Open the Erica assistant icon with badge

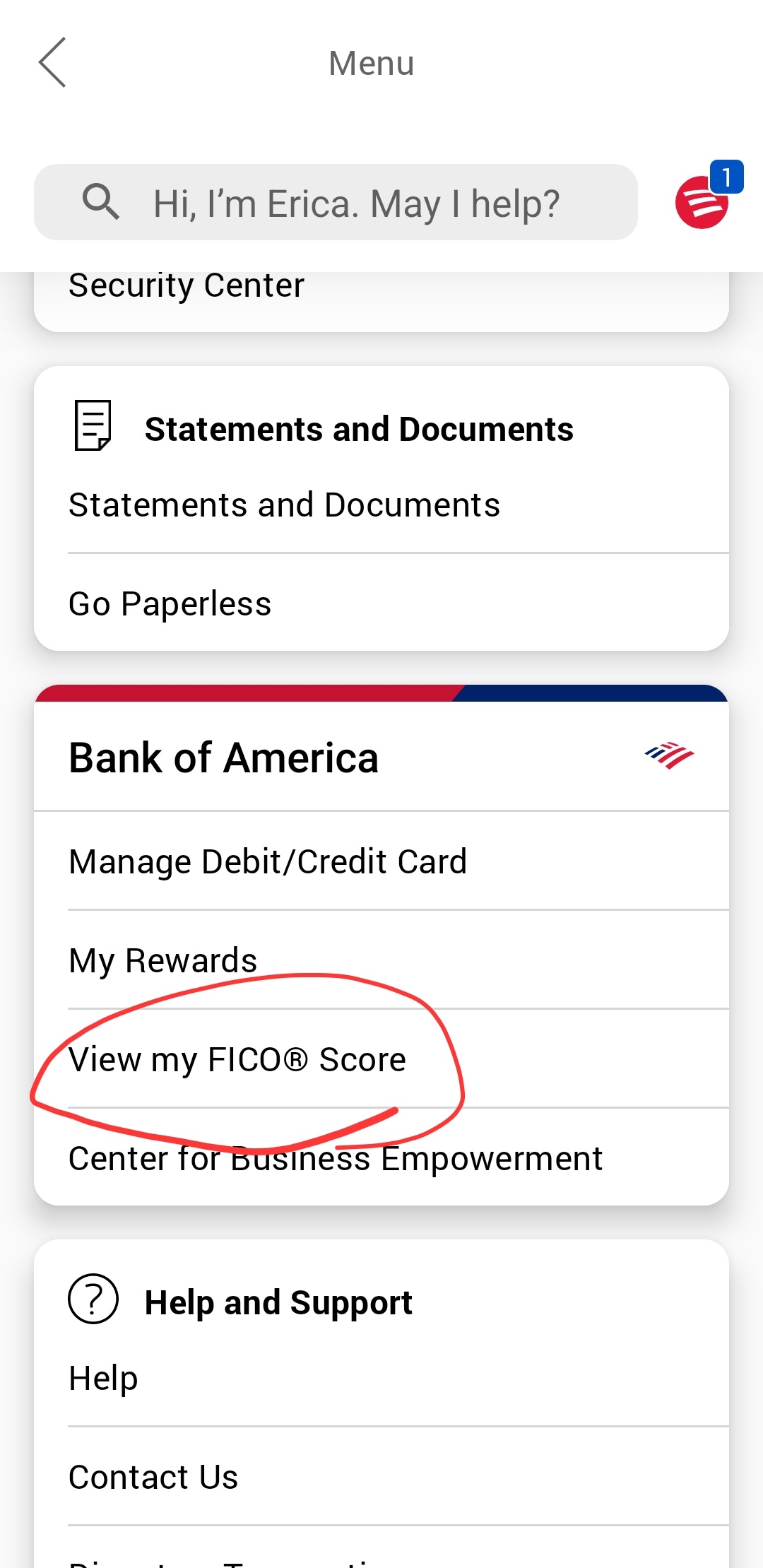706,196
